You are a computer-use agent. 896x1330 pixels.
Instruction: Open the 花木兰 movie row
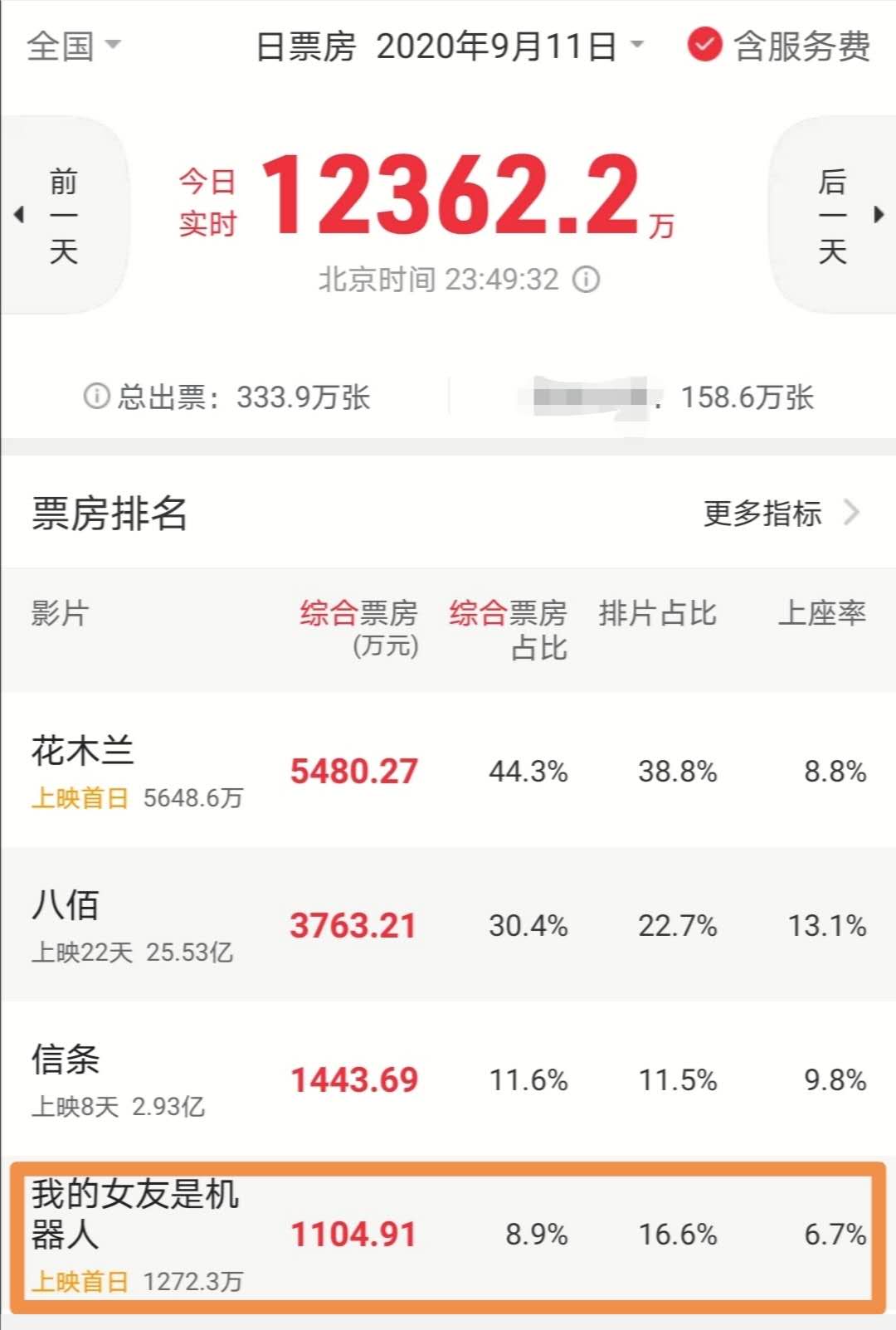pos(448,771)
